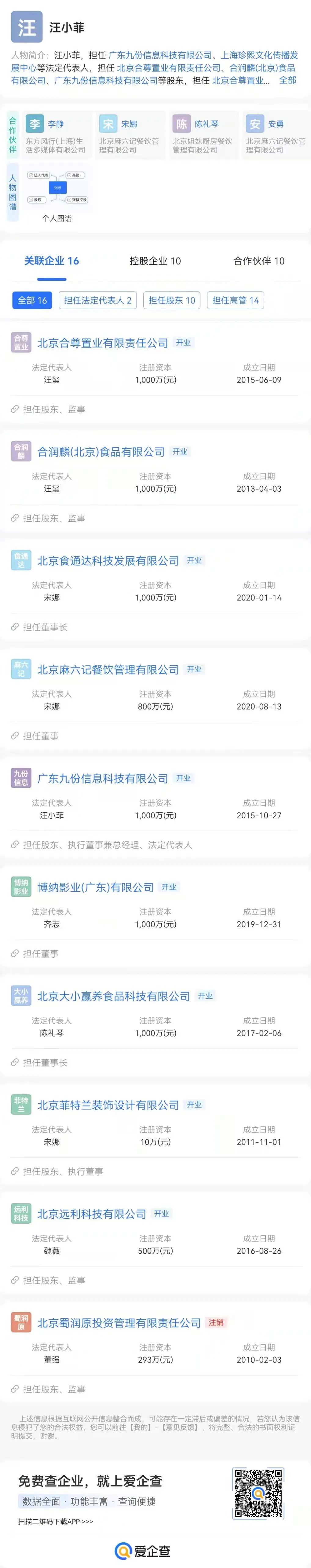Open 北京菲特兰装饰设计有限公司 company details
Viewport: 311px width, 1568px height.
(108, 1105)
